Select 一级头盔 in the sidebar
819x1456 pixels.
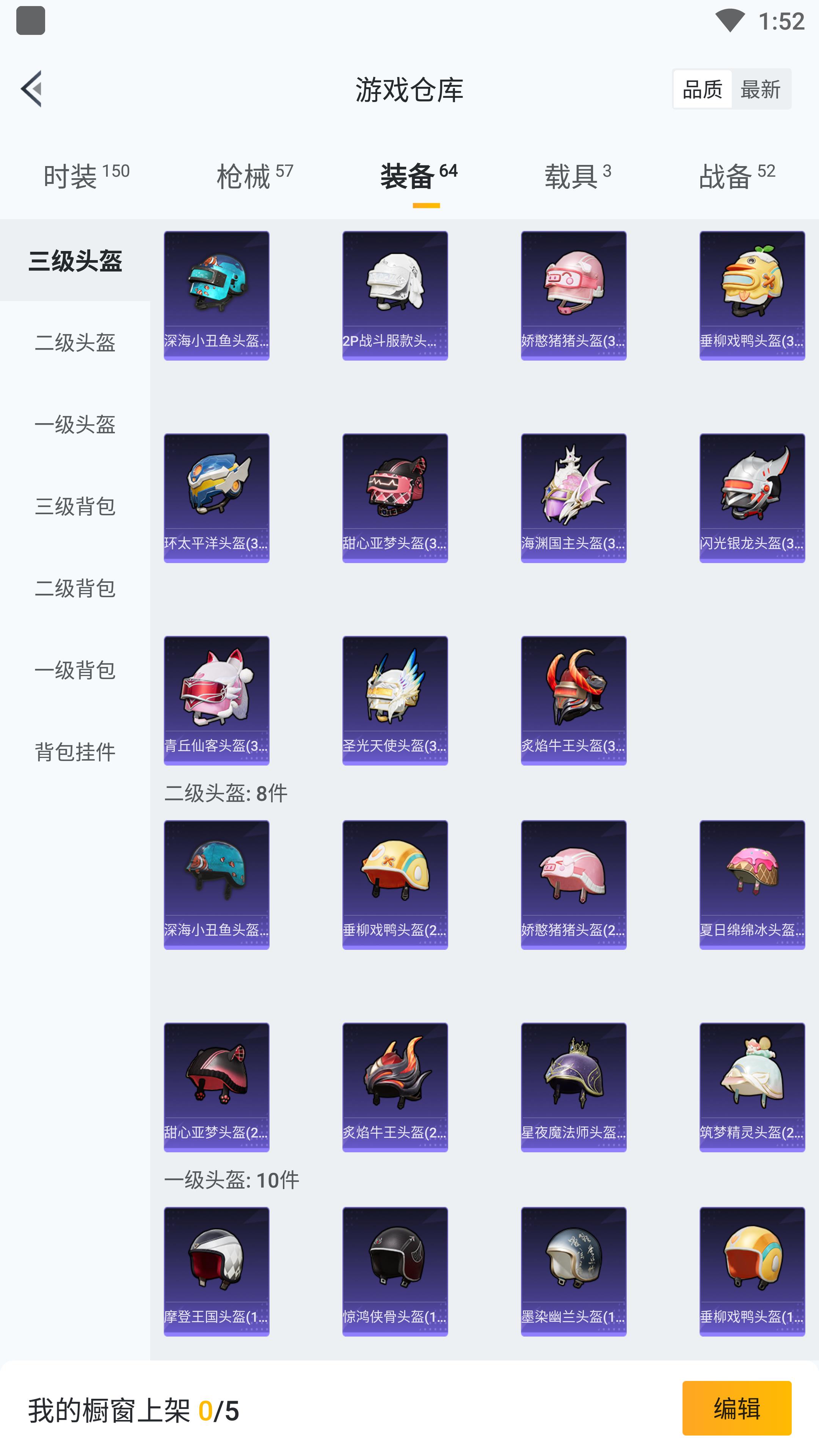75,425
